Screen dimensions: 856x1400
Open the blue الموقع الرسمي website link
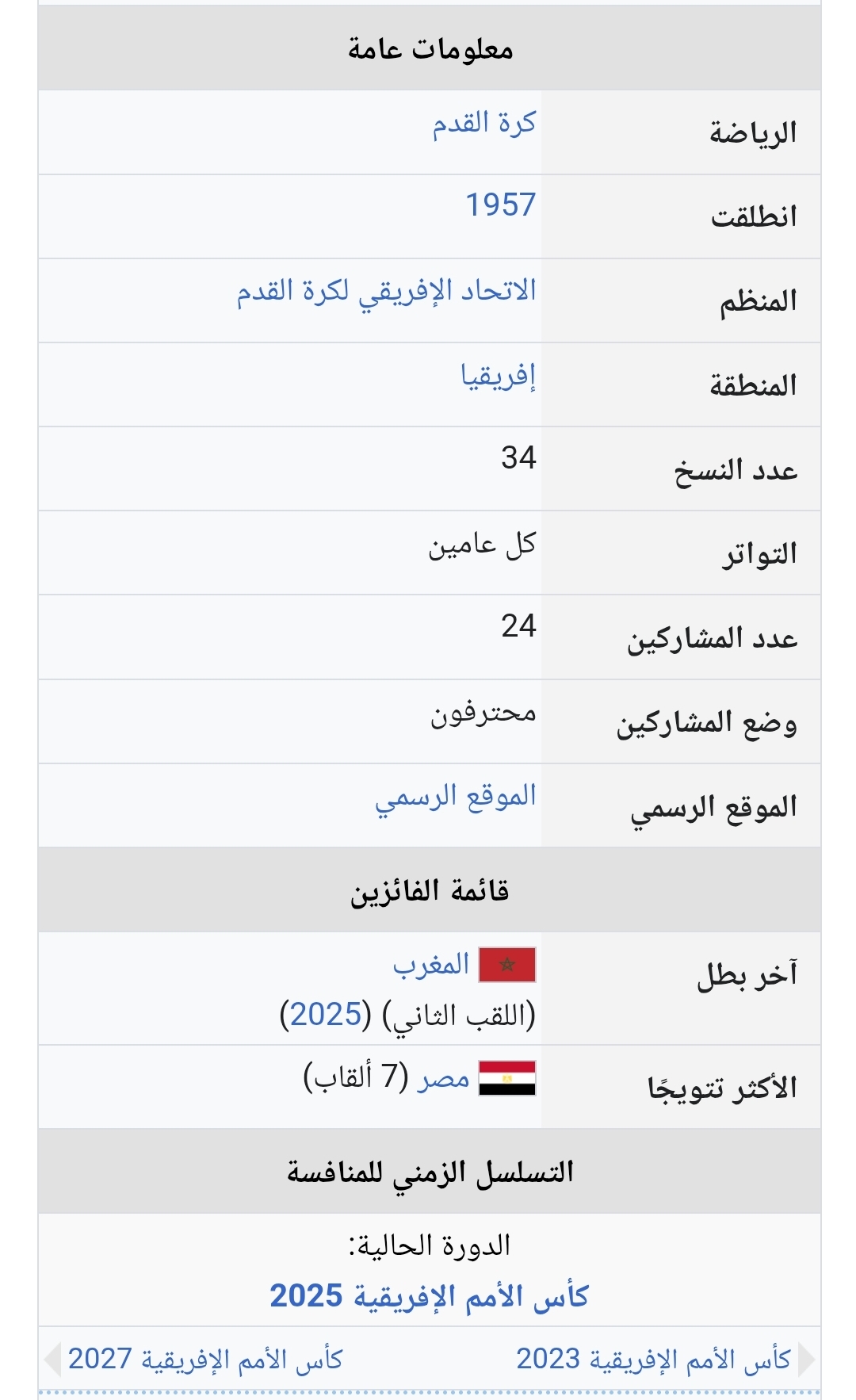[455, 796]
